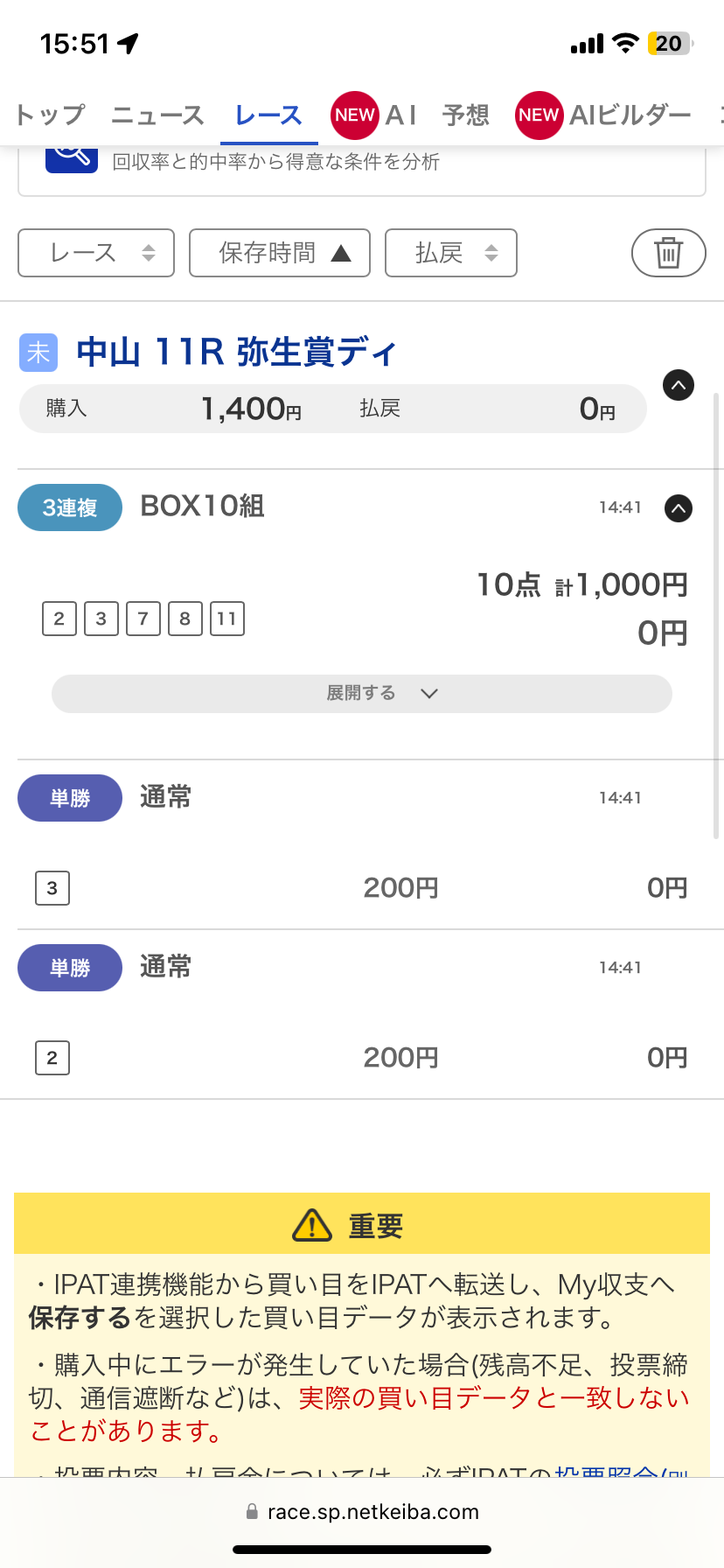724x1568 pixels.
Task: Sort bets by 払戻
Action: [x=451, y=253]
